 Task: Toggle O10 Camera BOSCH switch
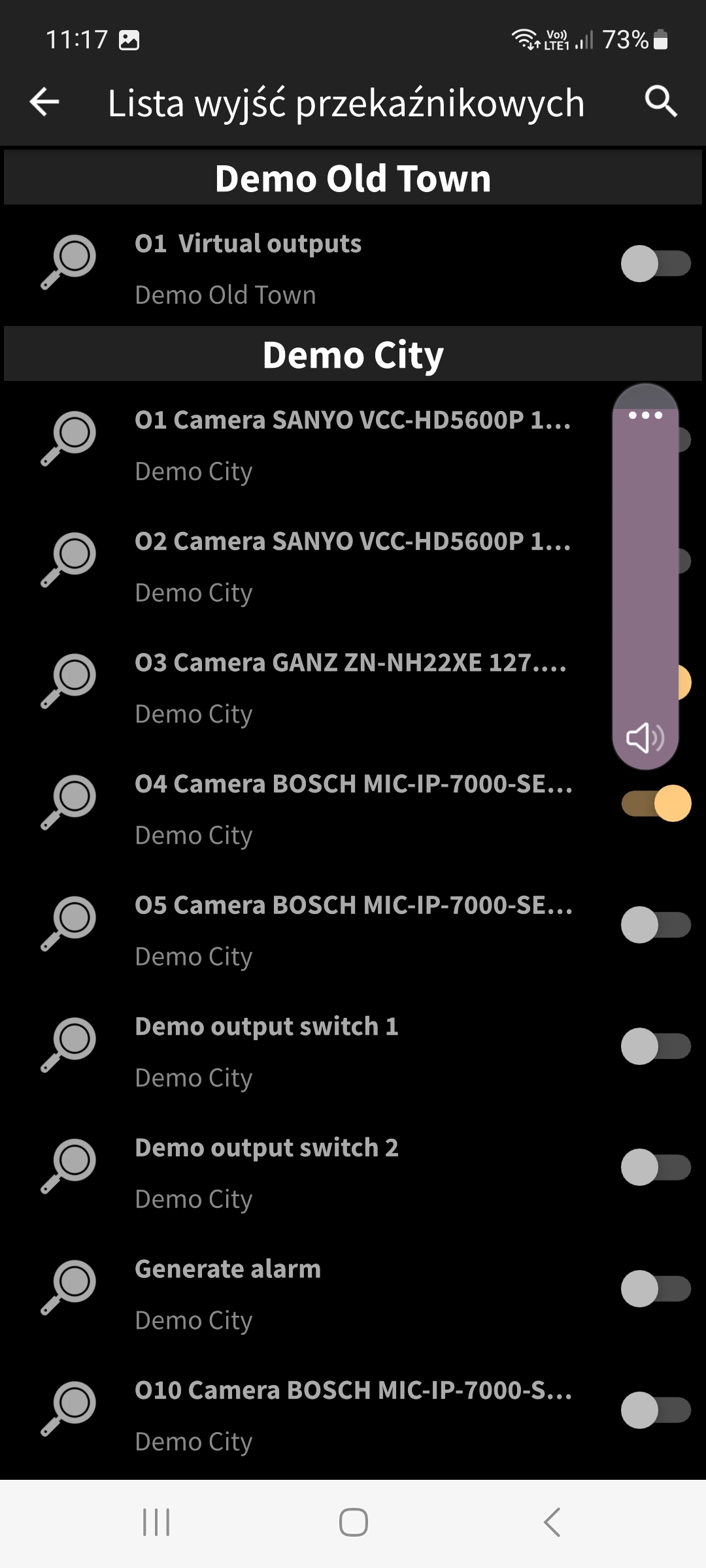pos(655,1410)
